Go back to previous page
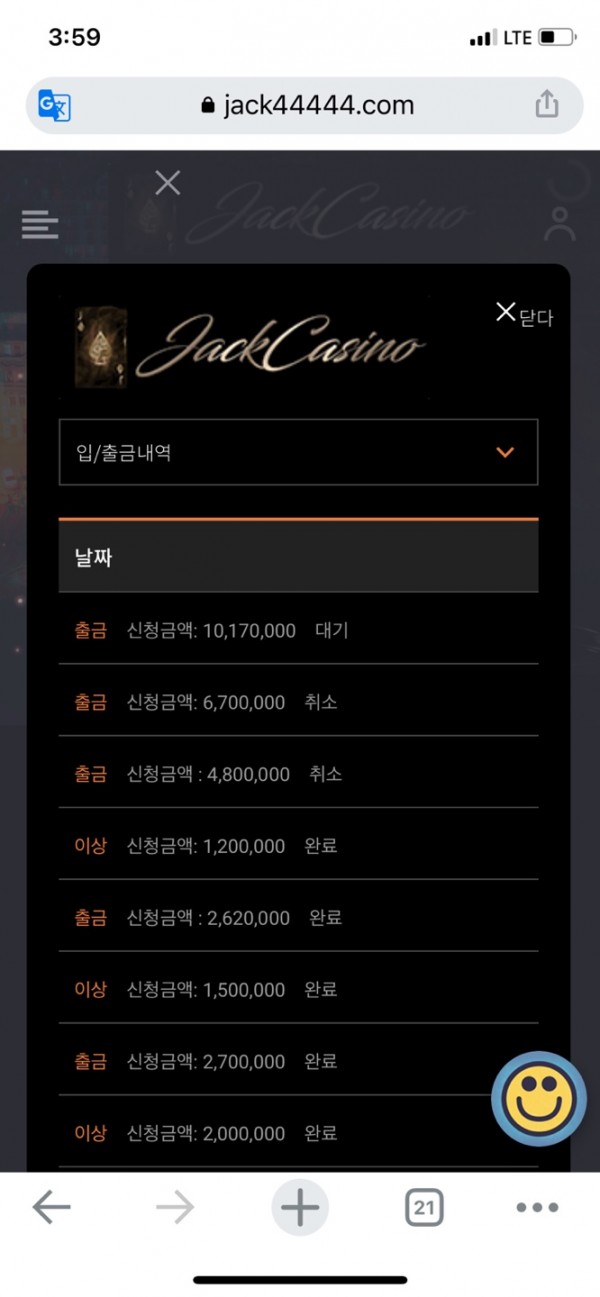 click(51, 1208)
